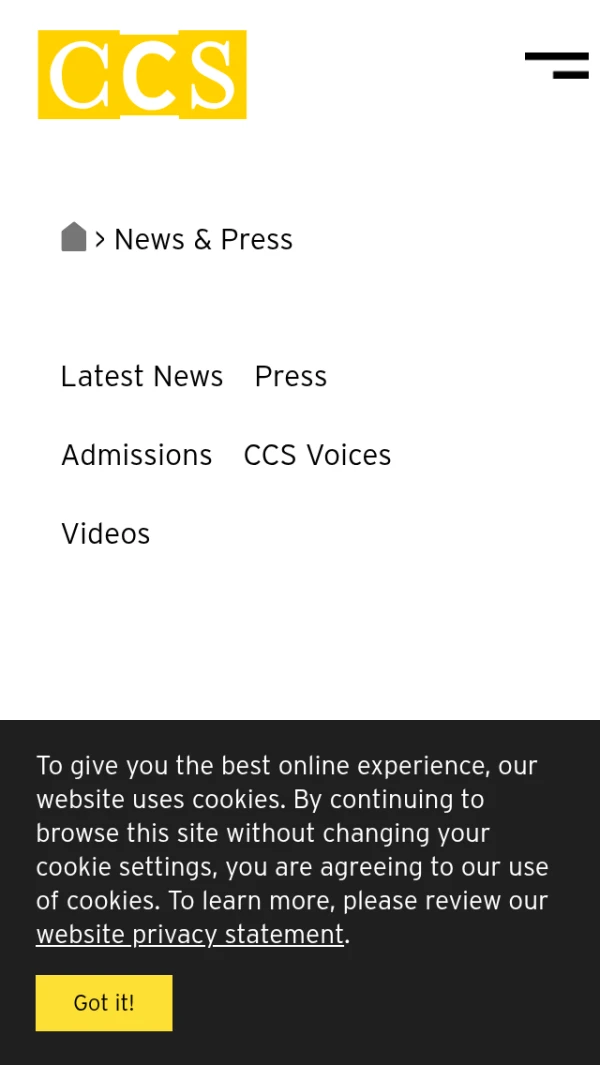
Task: Open the hamburger menu
Action: (x=557, y=66)
